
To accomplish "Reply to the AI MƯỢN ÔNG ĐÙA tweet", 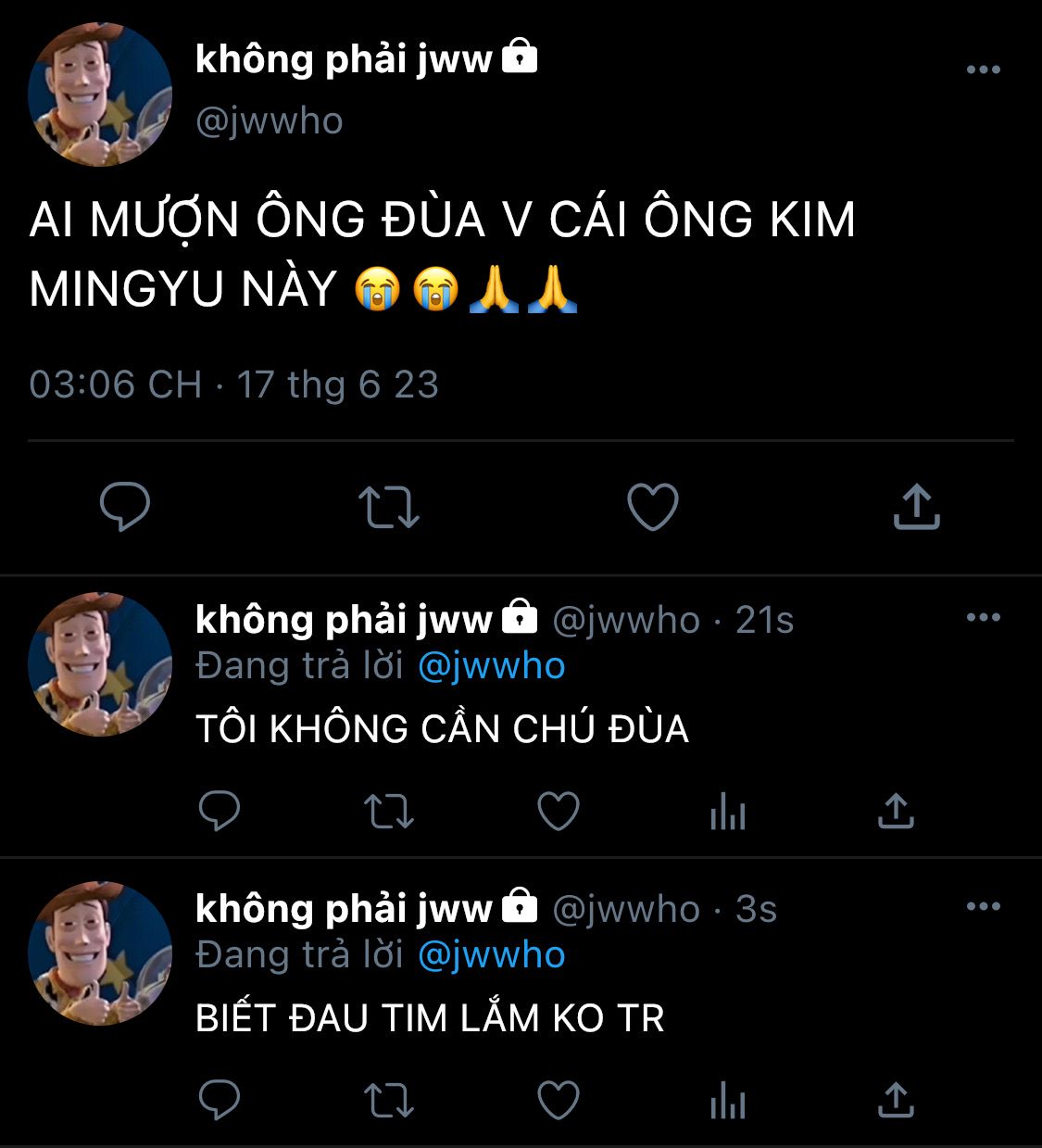I will click(x=125, y=506).
